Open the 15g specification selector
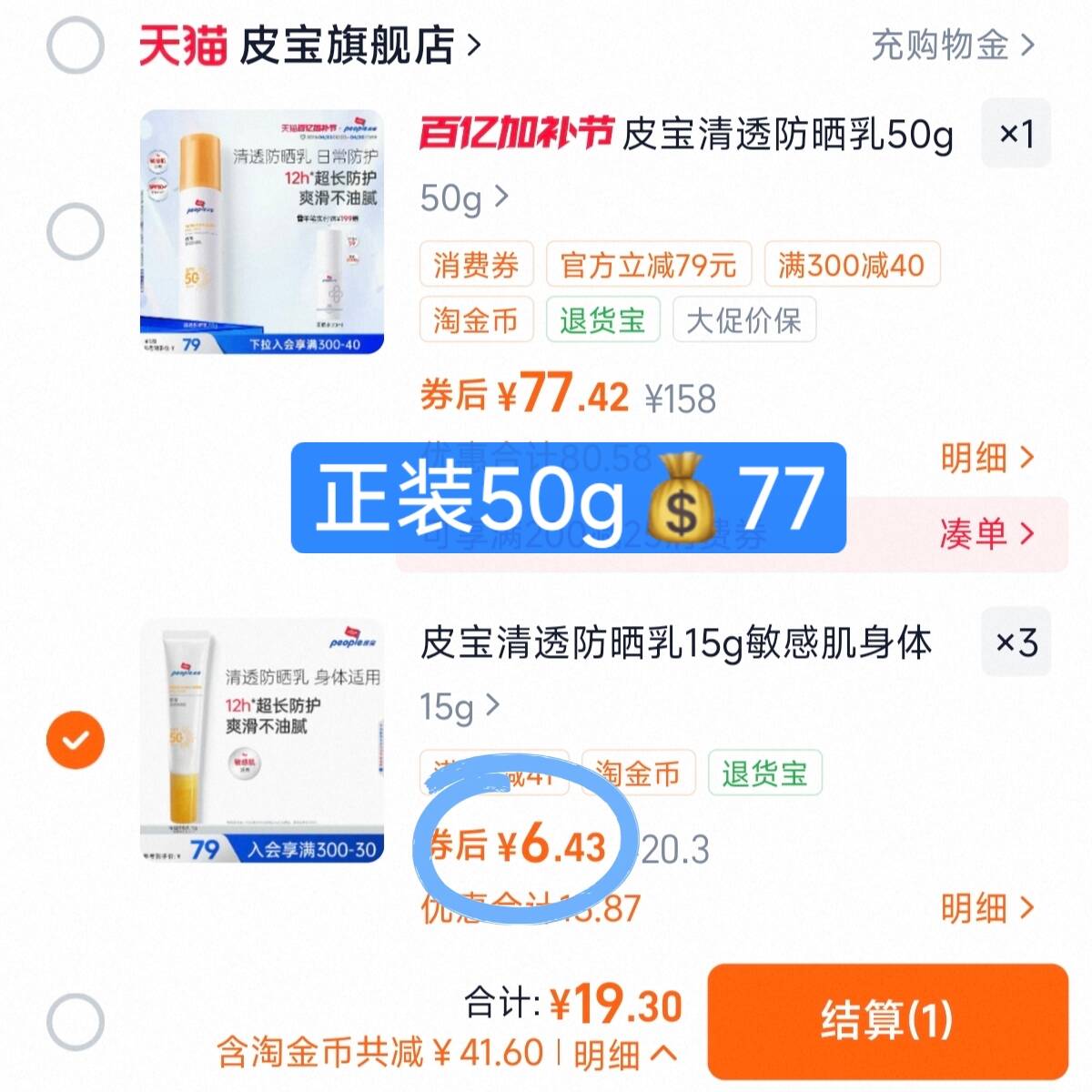 (x=459, y=706)
